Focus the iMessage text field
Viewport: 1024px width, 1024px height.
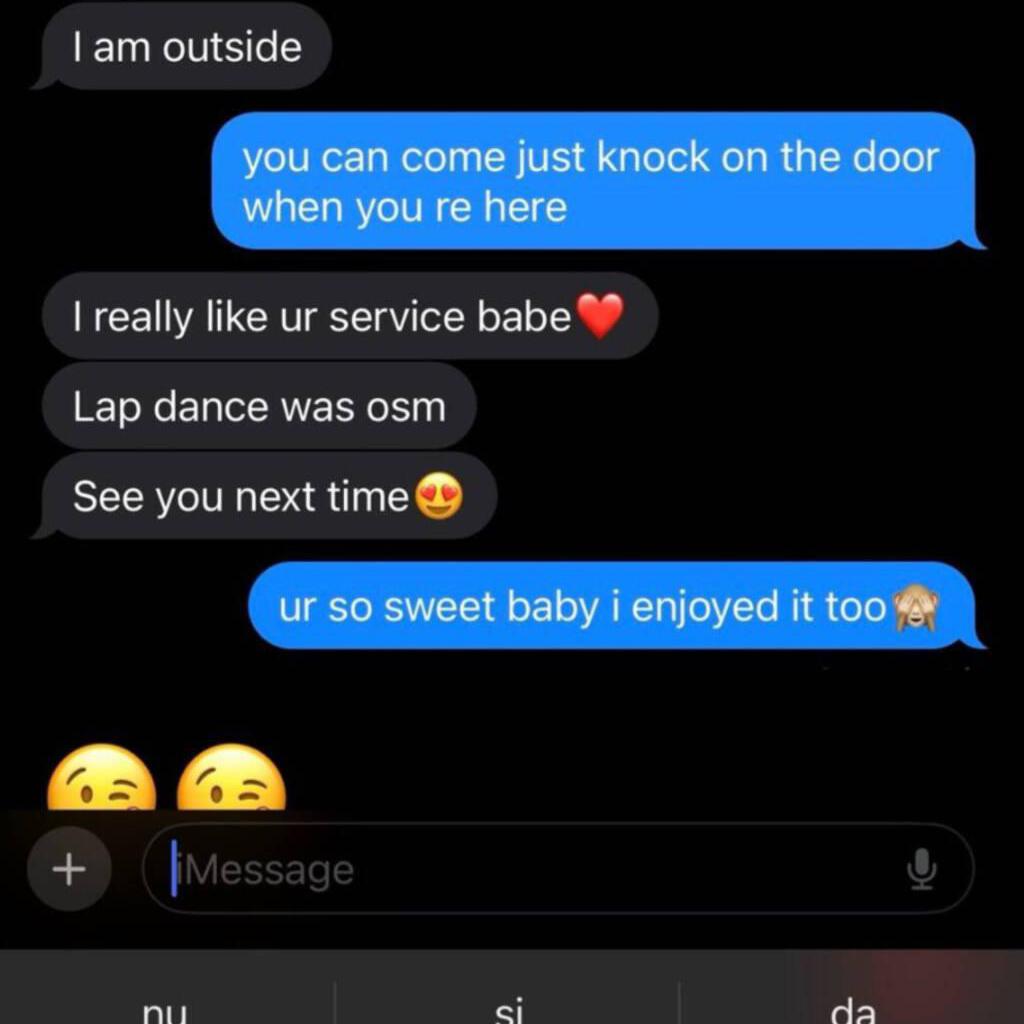point(520,869)
